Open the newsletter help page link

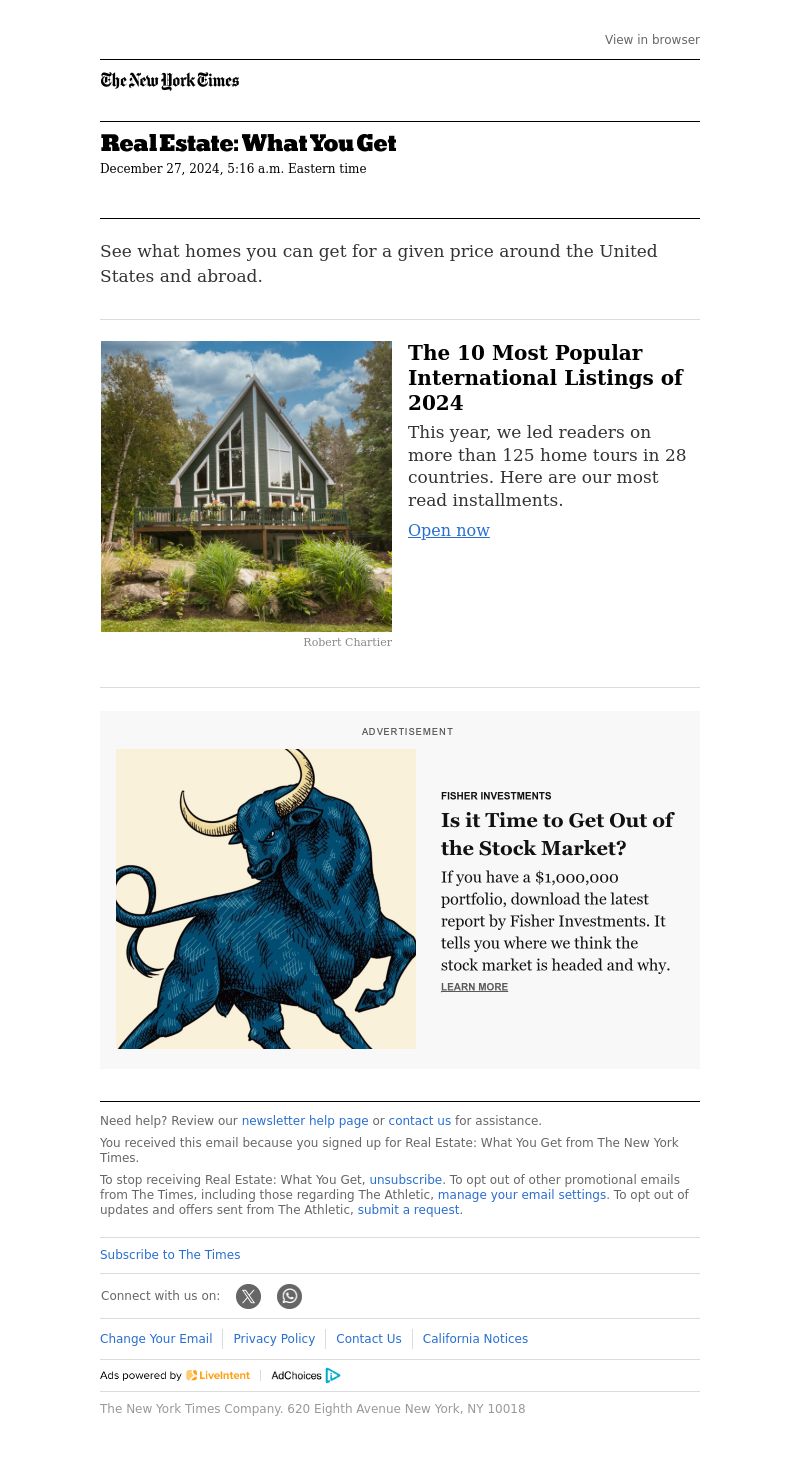pyautogui.click(x=304, y=1121)
